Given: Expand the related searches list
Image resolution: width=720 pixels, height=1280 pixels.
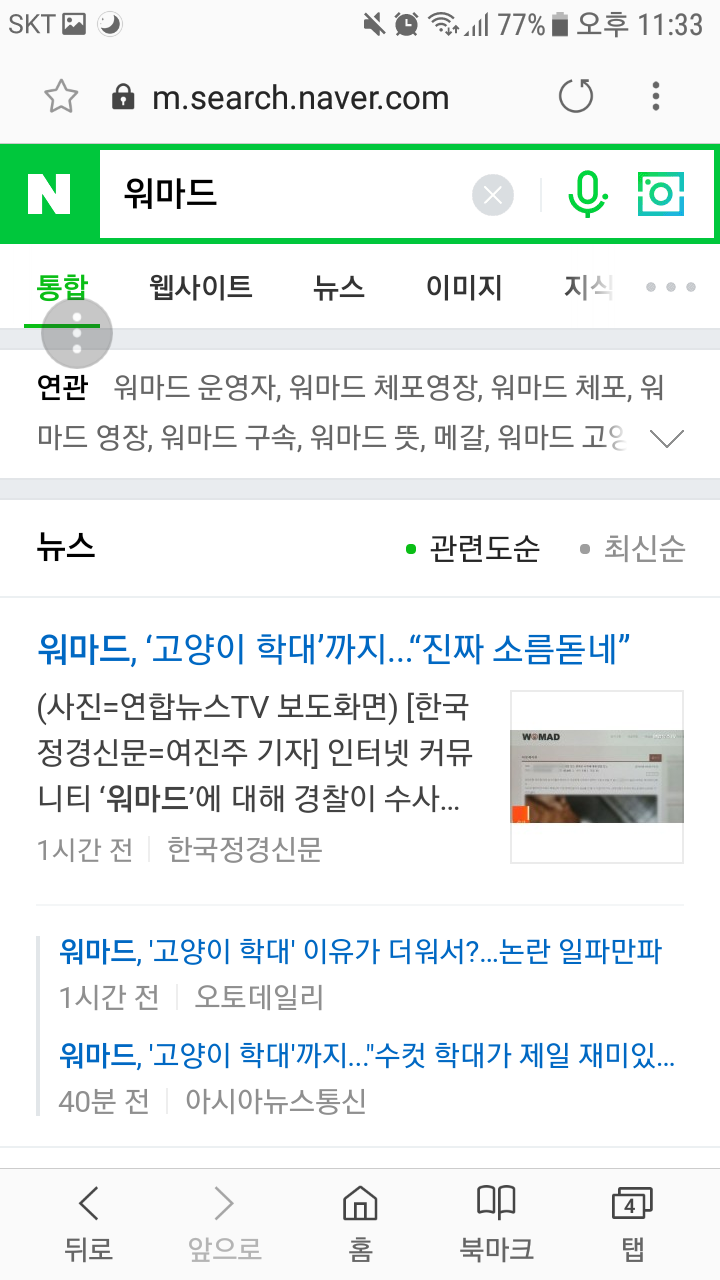Looking at the screenshot, I should [666, 438].
